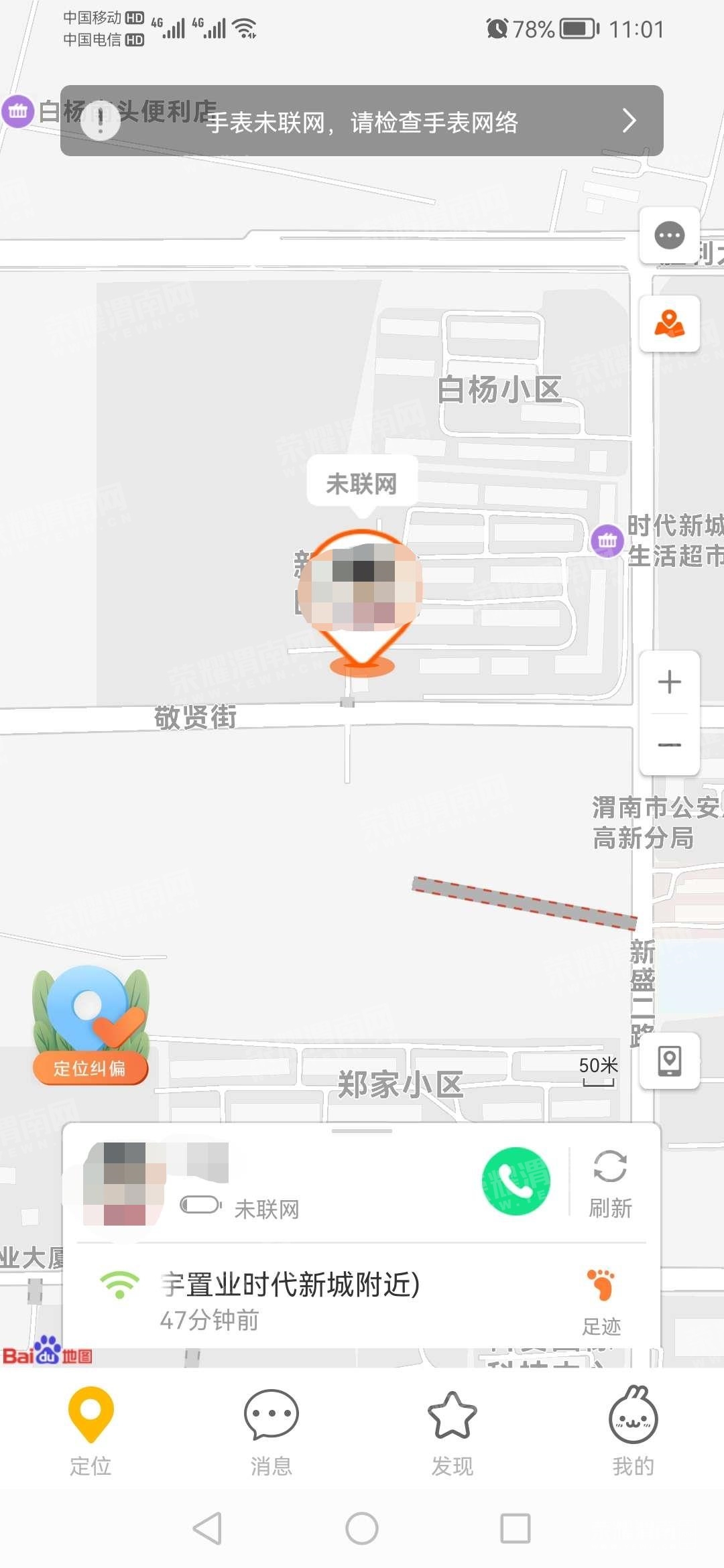The width and height of the screenshot is (724, 1568).
Task: Tap the orange map pin icon button
Action: point(669,324)
